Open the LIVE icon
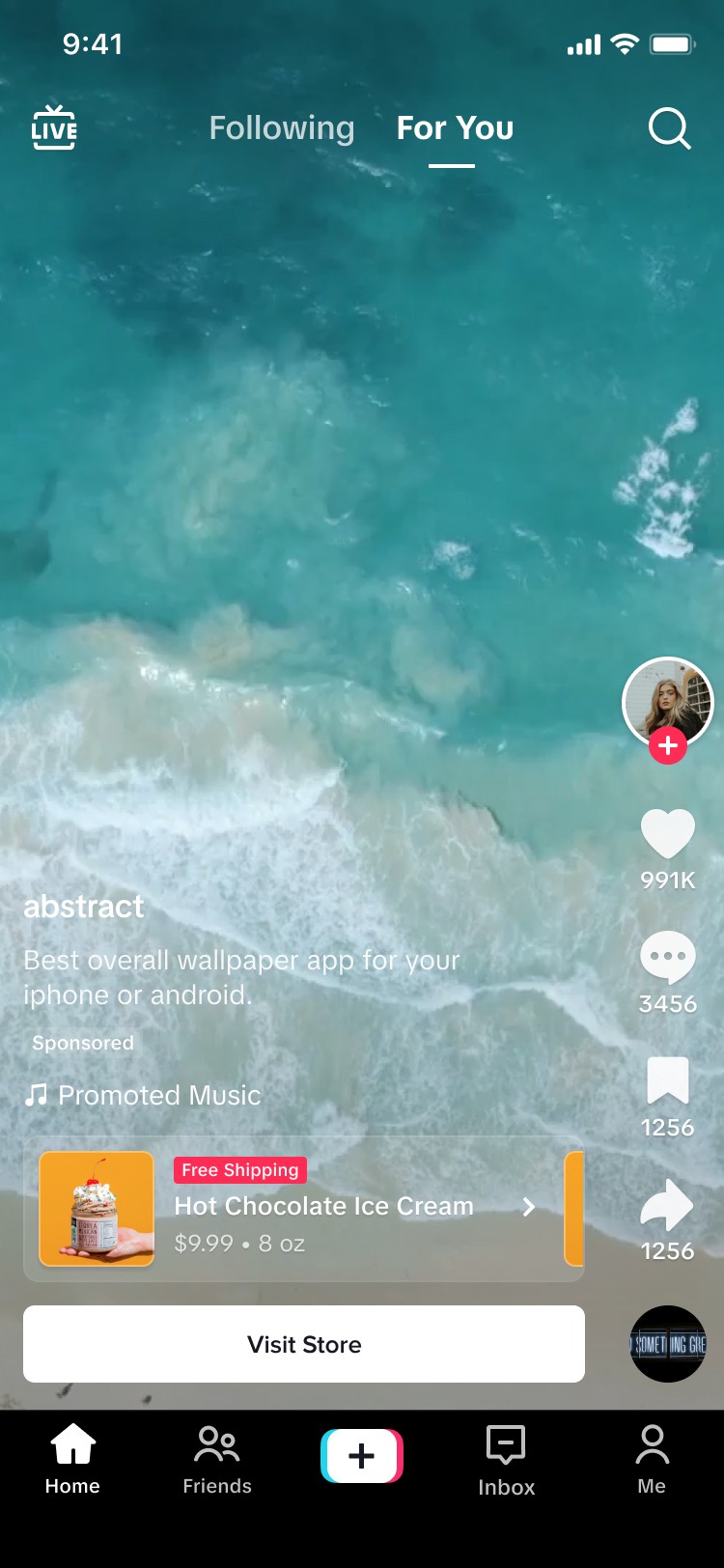Image resolution: width=724 pixels, height=1568 pixels. (x=54, y=128)
